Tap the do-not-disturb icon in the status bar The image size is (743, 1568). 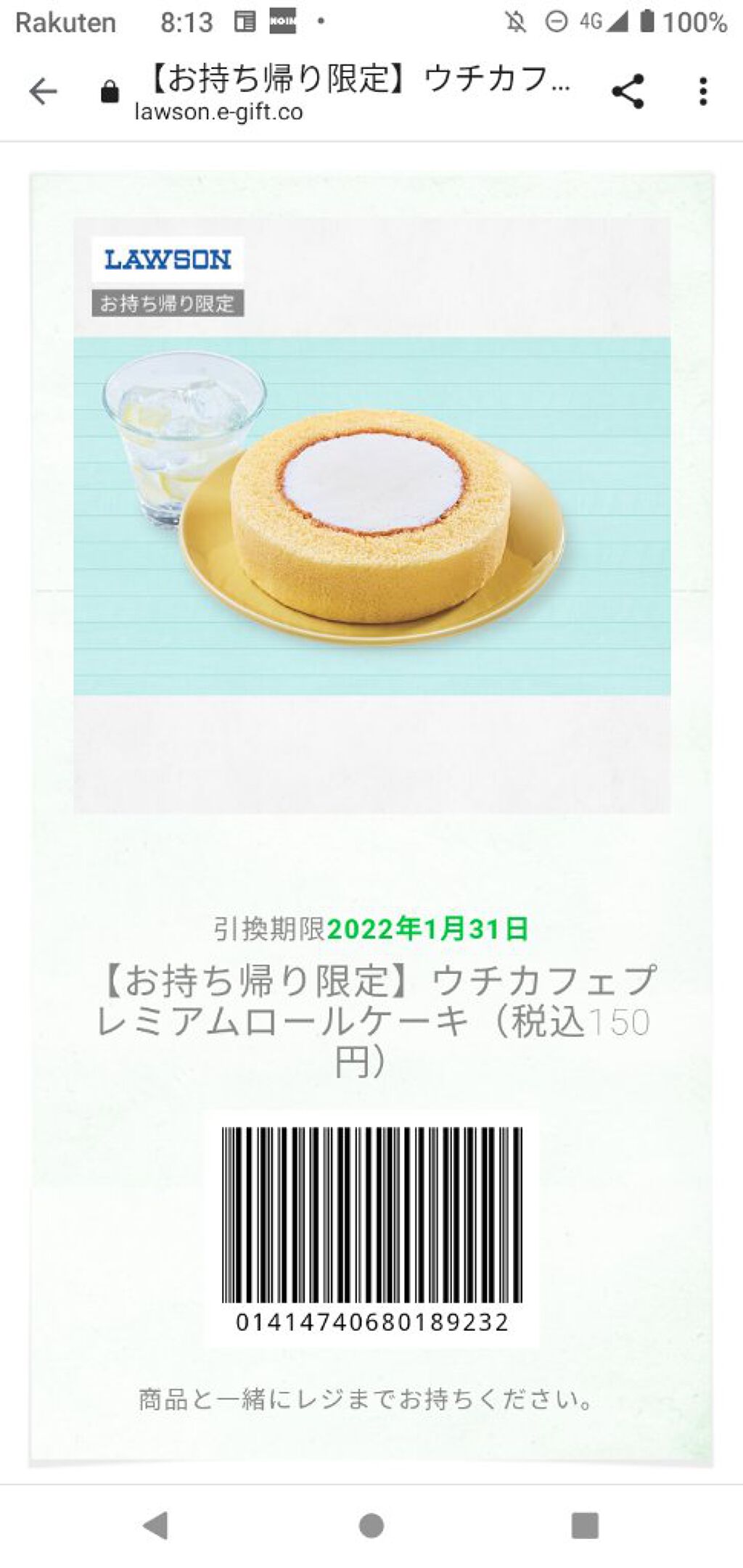tap(554, 20)
